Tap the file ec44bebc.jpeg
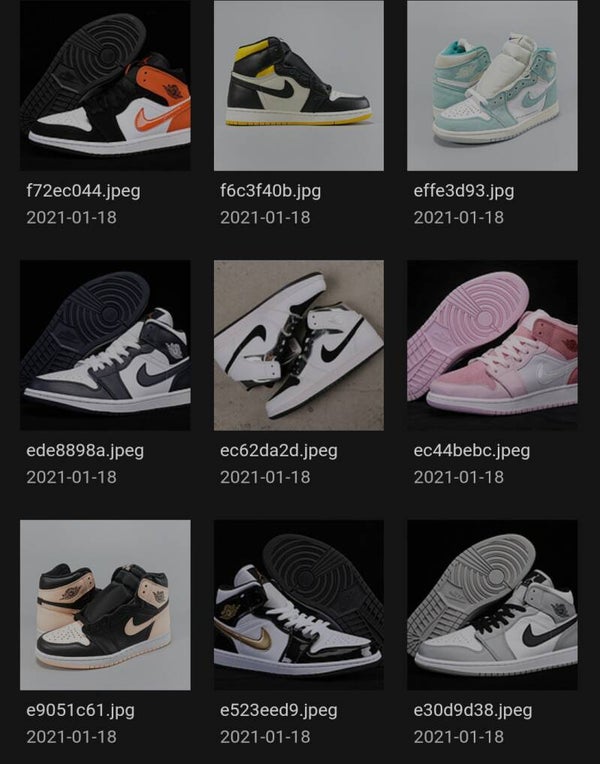 [x=492, y=345]
